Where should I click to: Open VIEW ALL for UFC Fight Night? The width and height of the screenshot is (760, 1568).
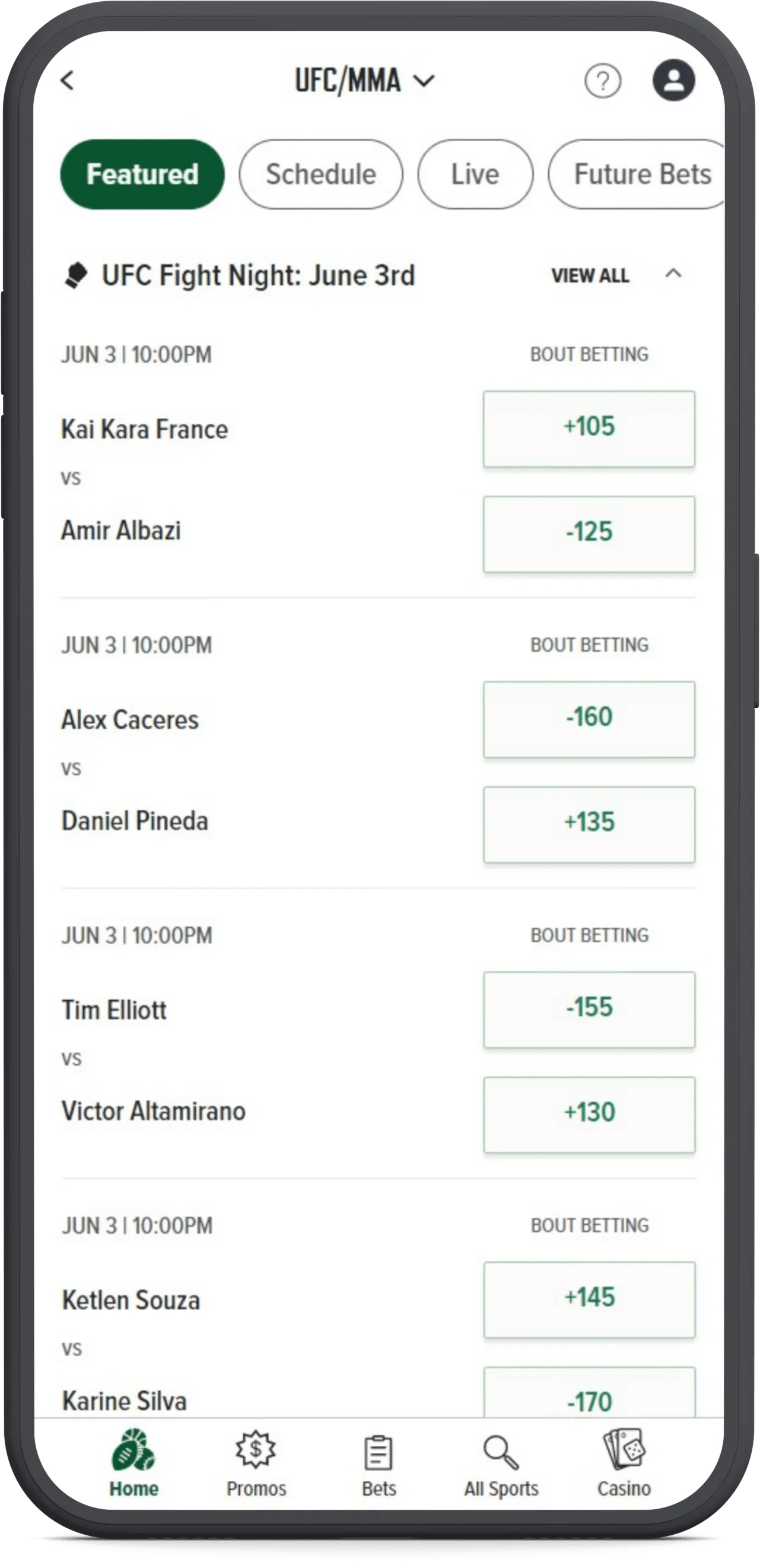(x=590, y=275)
